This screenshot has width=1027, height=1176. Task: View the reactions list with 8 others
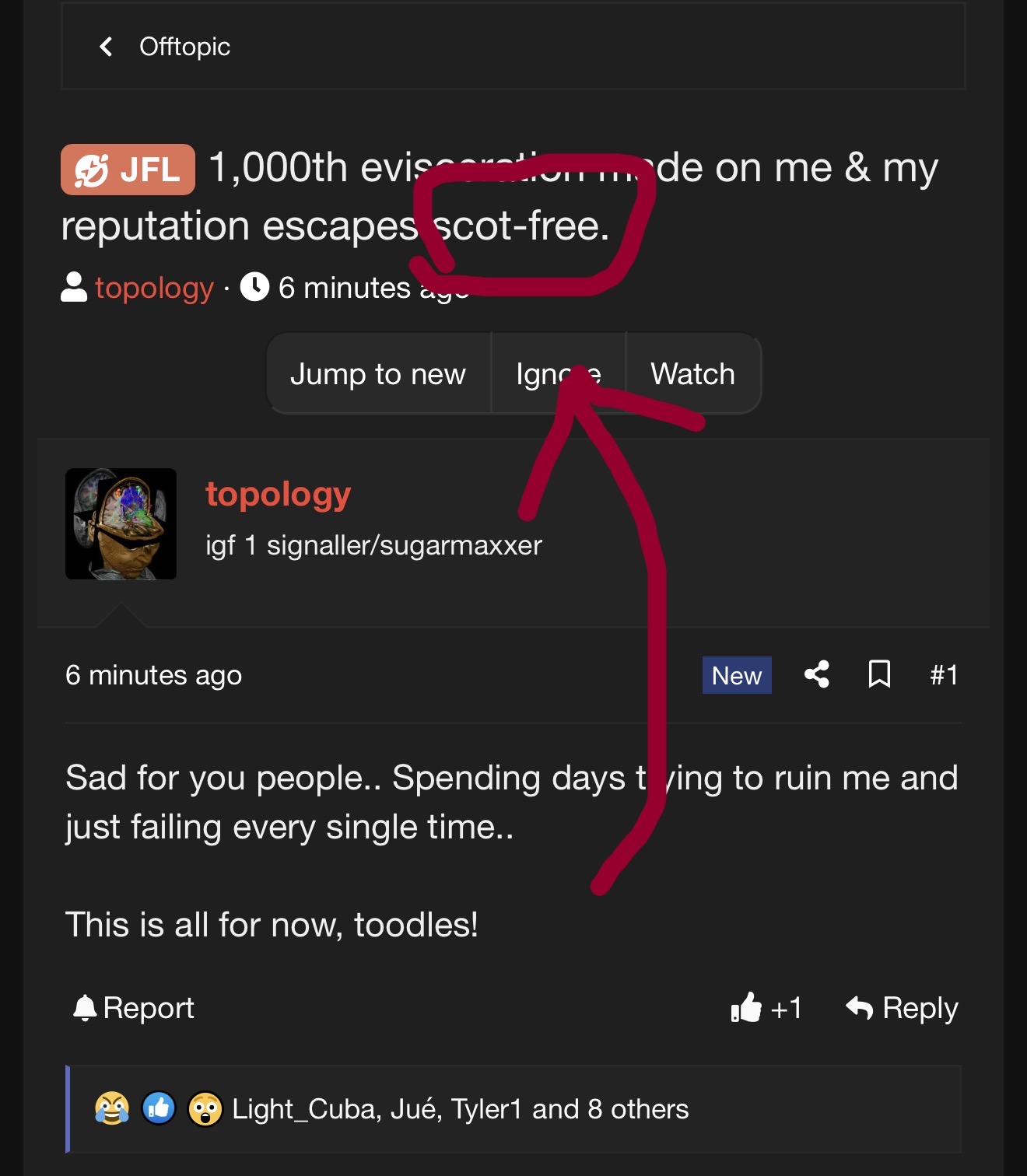460,1109
